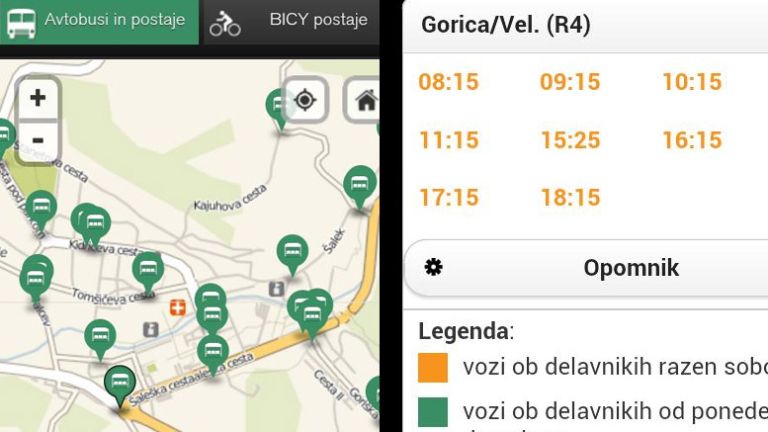
Task: Zoom in on the map
Action: point(38,98)
